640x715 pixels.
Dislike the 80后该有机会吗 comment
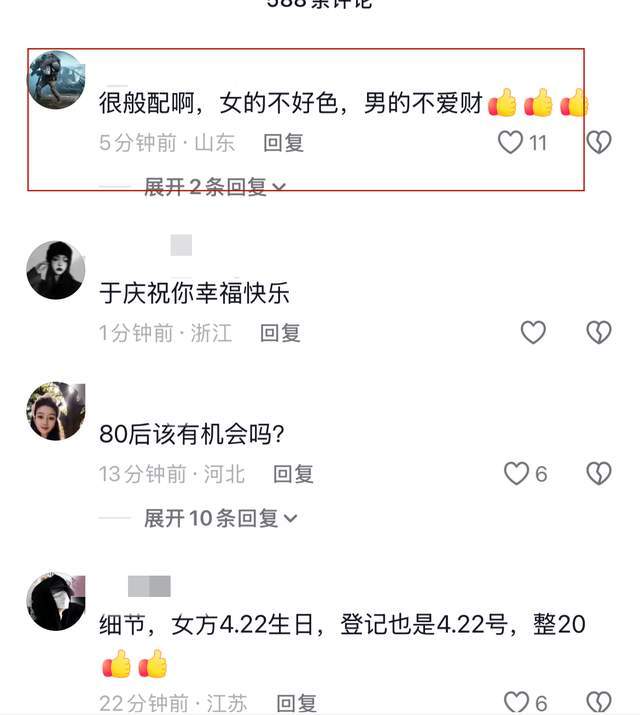(598, 474)
